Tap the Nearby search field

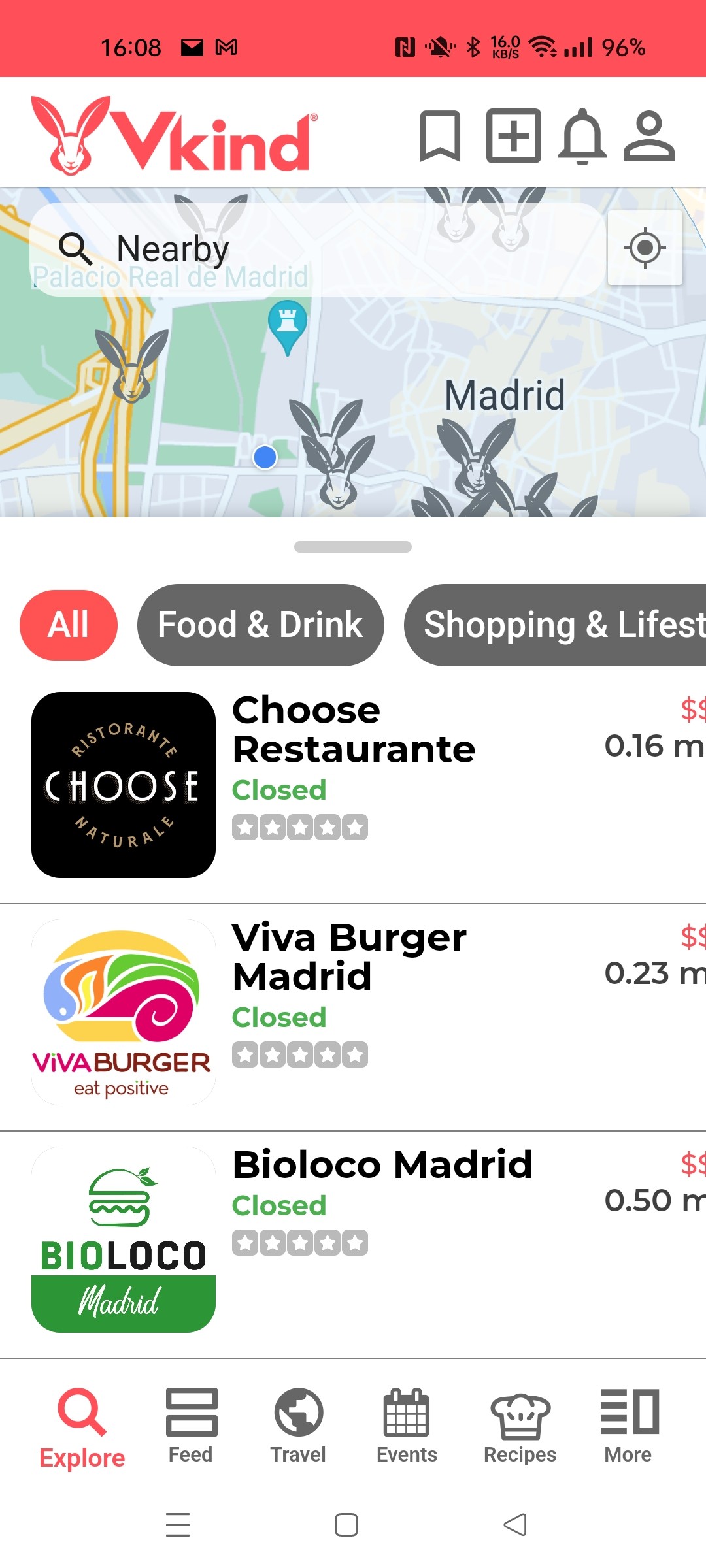coord(314,249)
